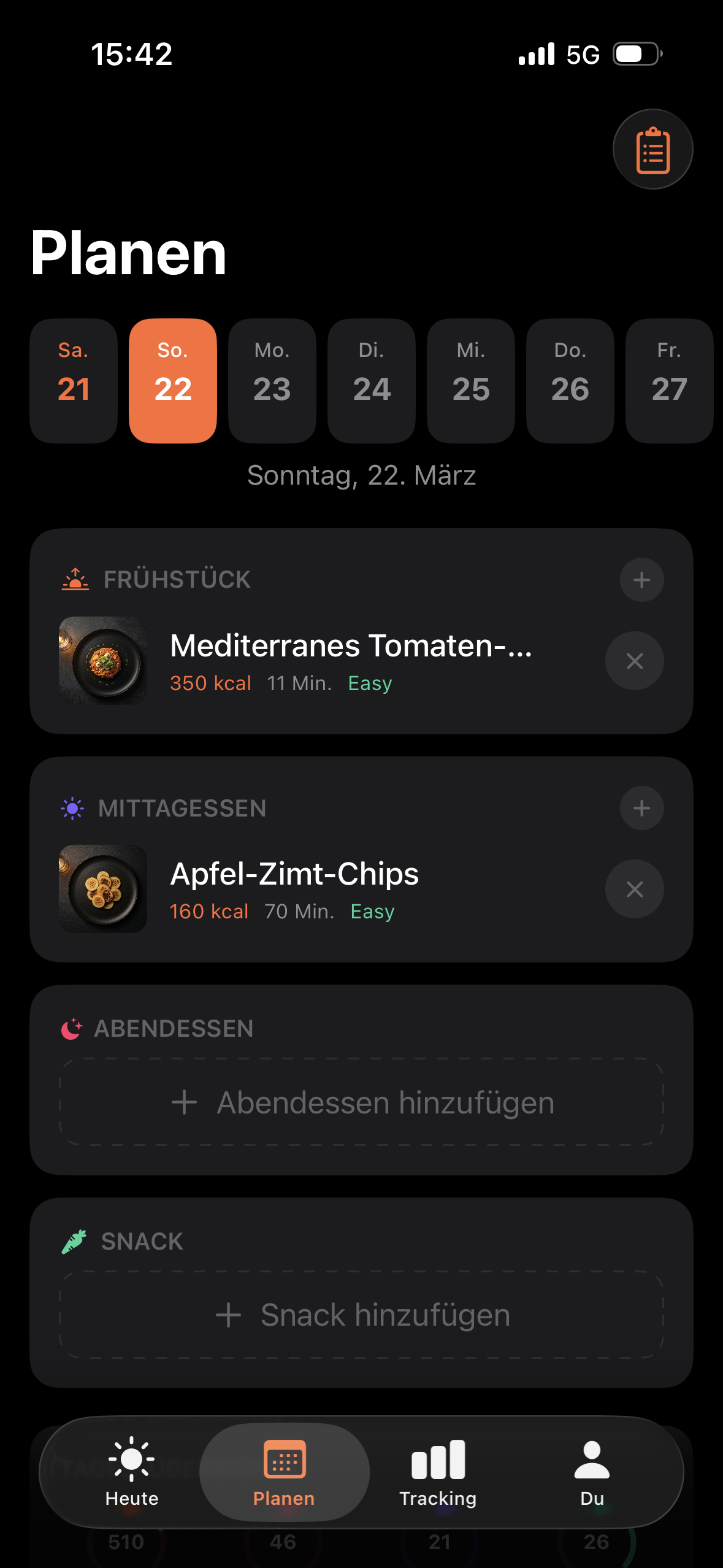Viewport: 723px width, 1568px height.
Task: Open the breakfast recipe photo thumbnail
Action: [103, 661]
